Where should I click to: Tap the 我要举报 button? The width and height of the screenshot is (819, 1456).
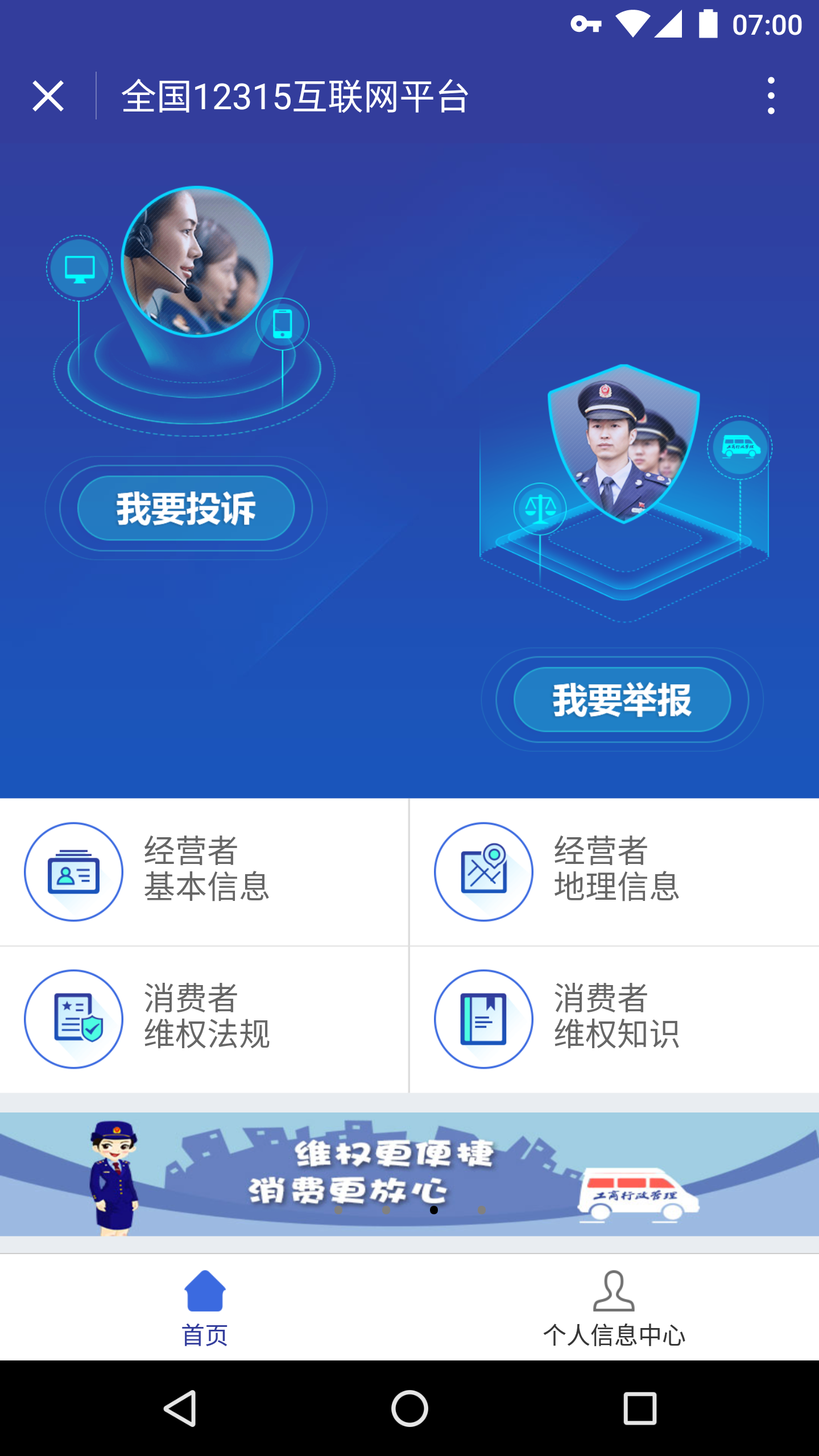[622, 700]
